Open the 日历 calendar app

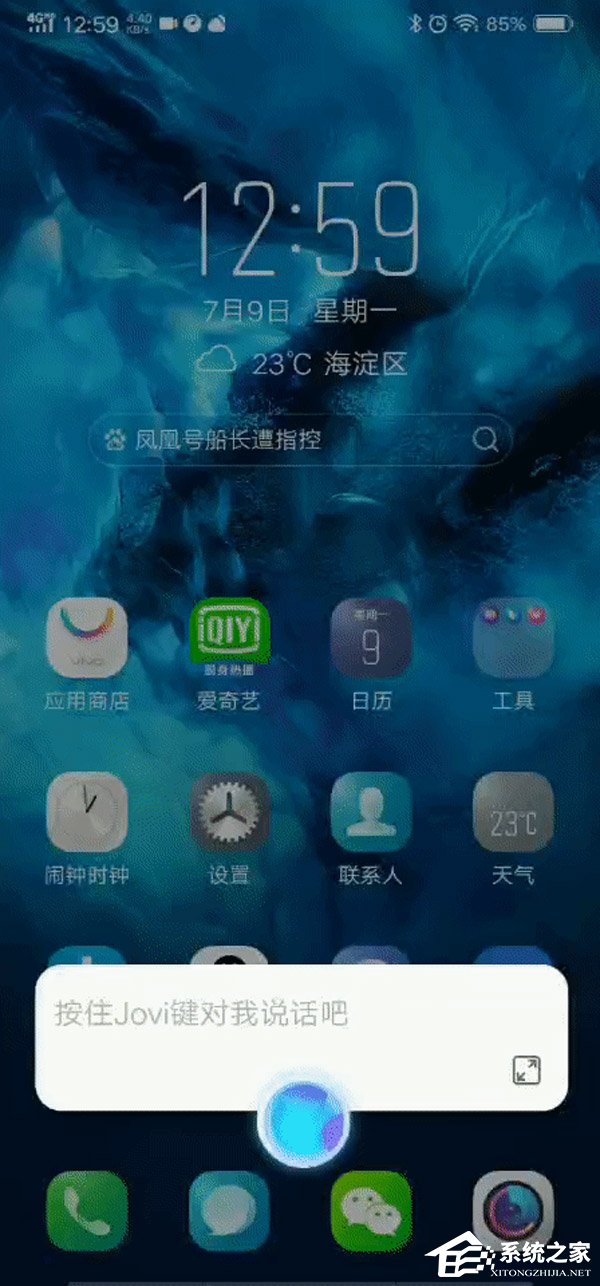371,638
